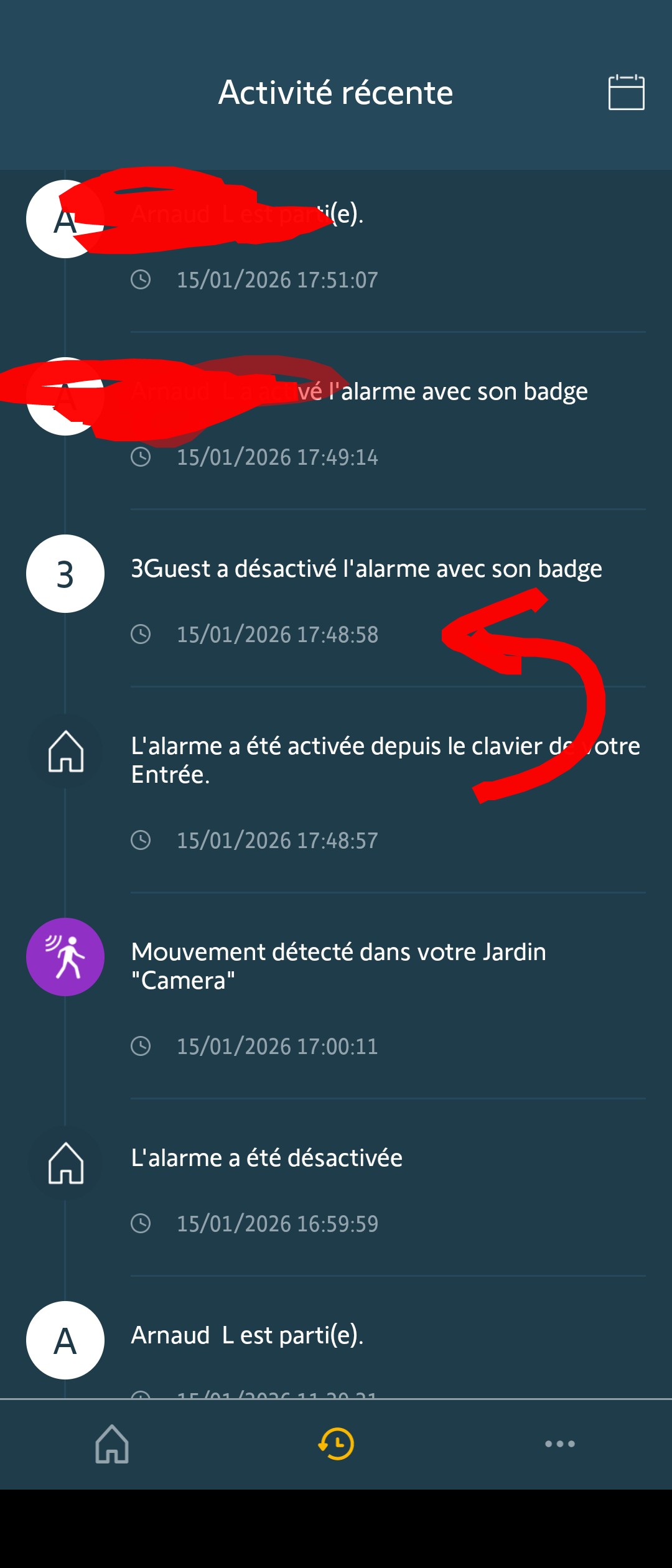672x1568 pixels.
Task: Open the three-dots more menu
Action: tap(560, 1444)
